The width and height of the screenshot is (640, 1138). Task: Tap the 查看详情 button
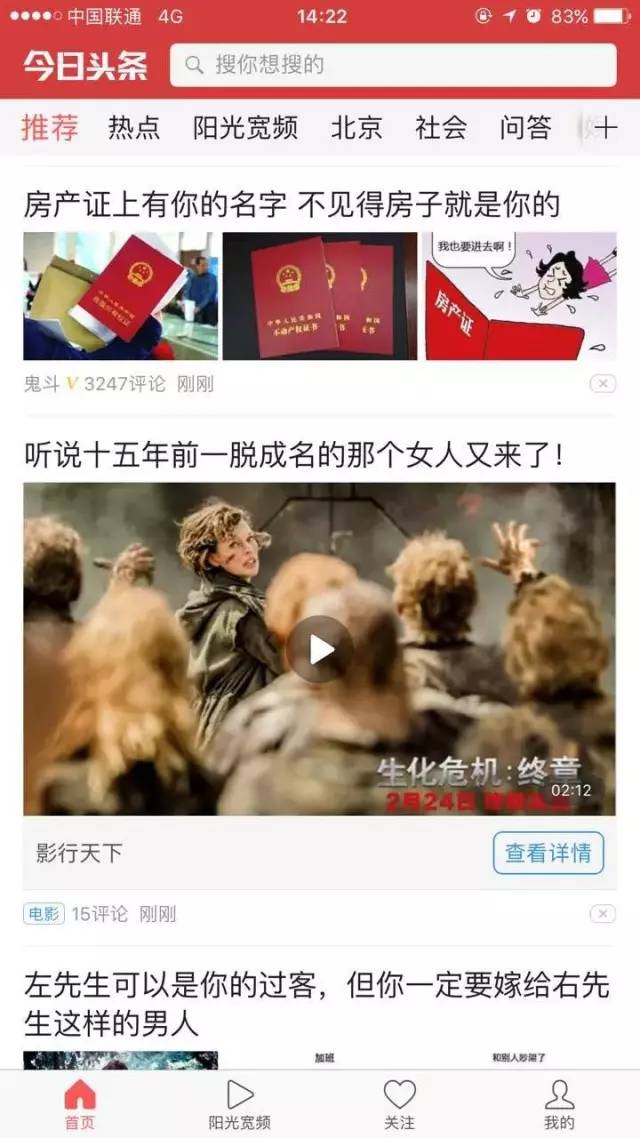[548, 853]
